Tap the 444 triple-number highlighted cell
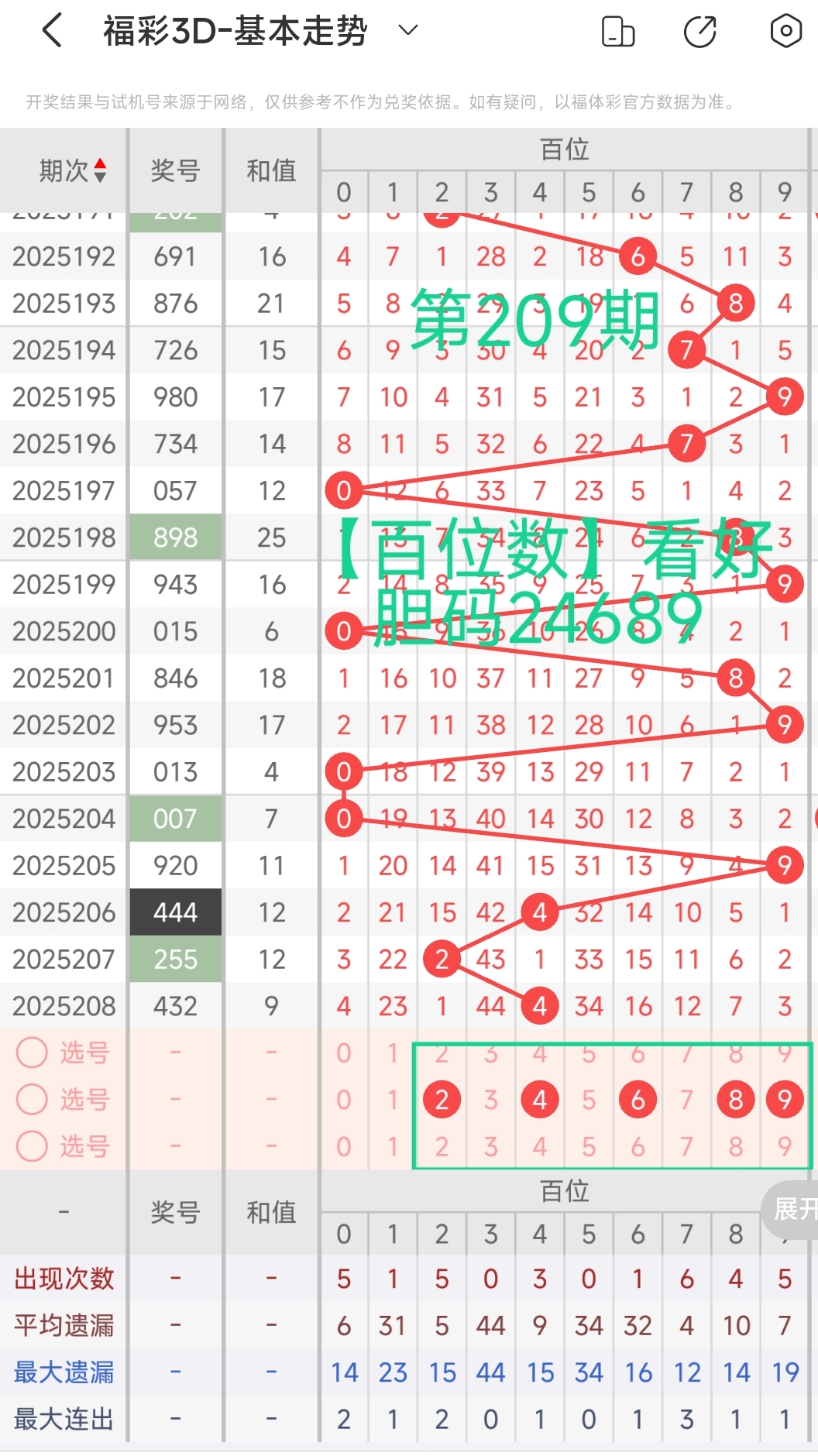818x1456 pixels. [176, 912]
